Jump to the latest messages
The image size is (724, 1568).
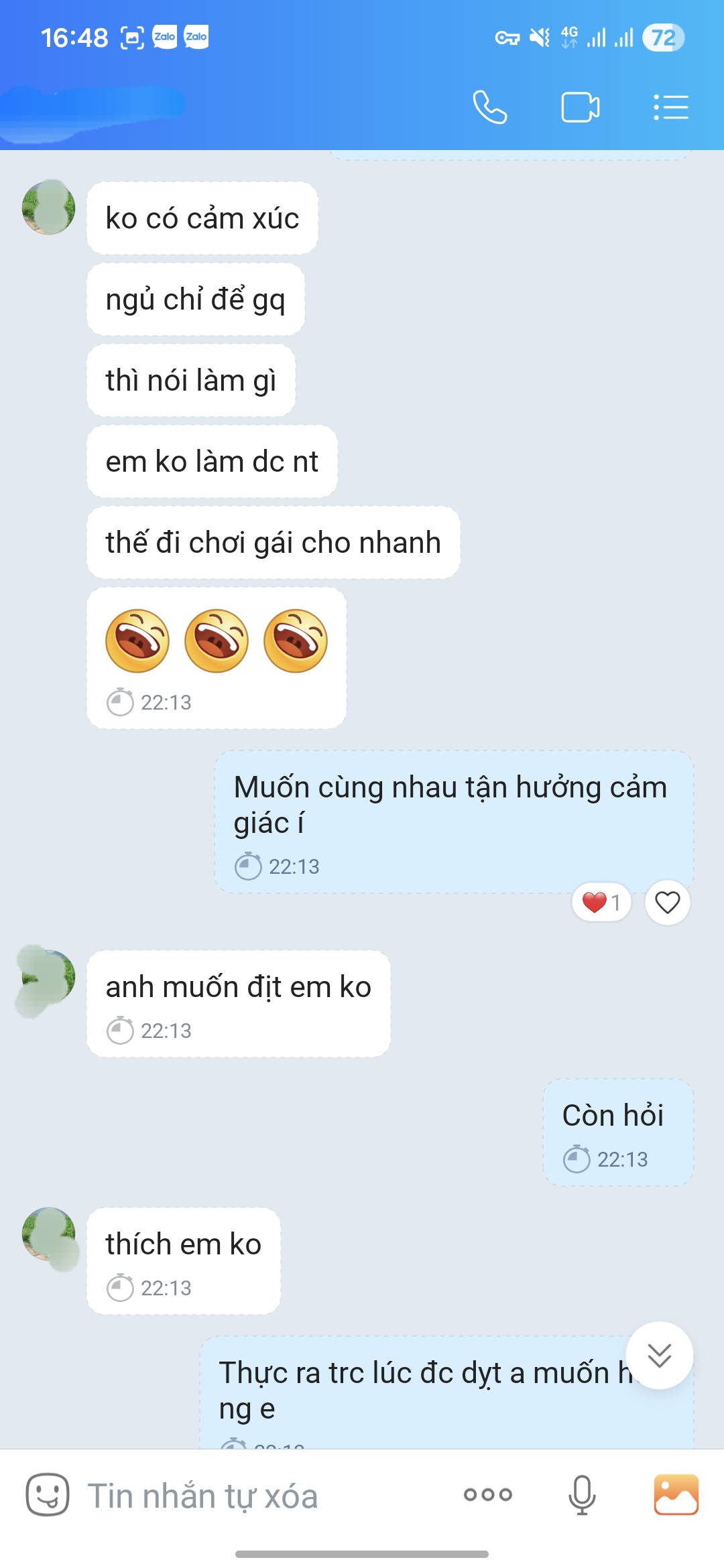[x=659, y=1355]
